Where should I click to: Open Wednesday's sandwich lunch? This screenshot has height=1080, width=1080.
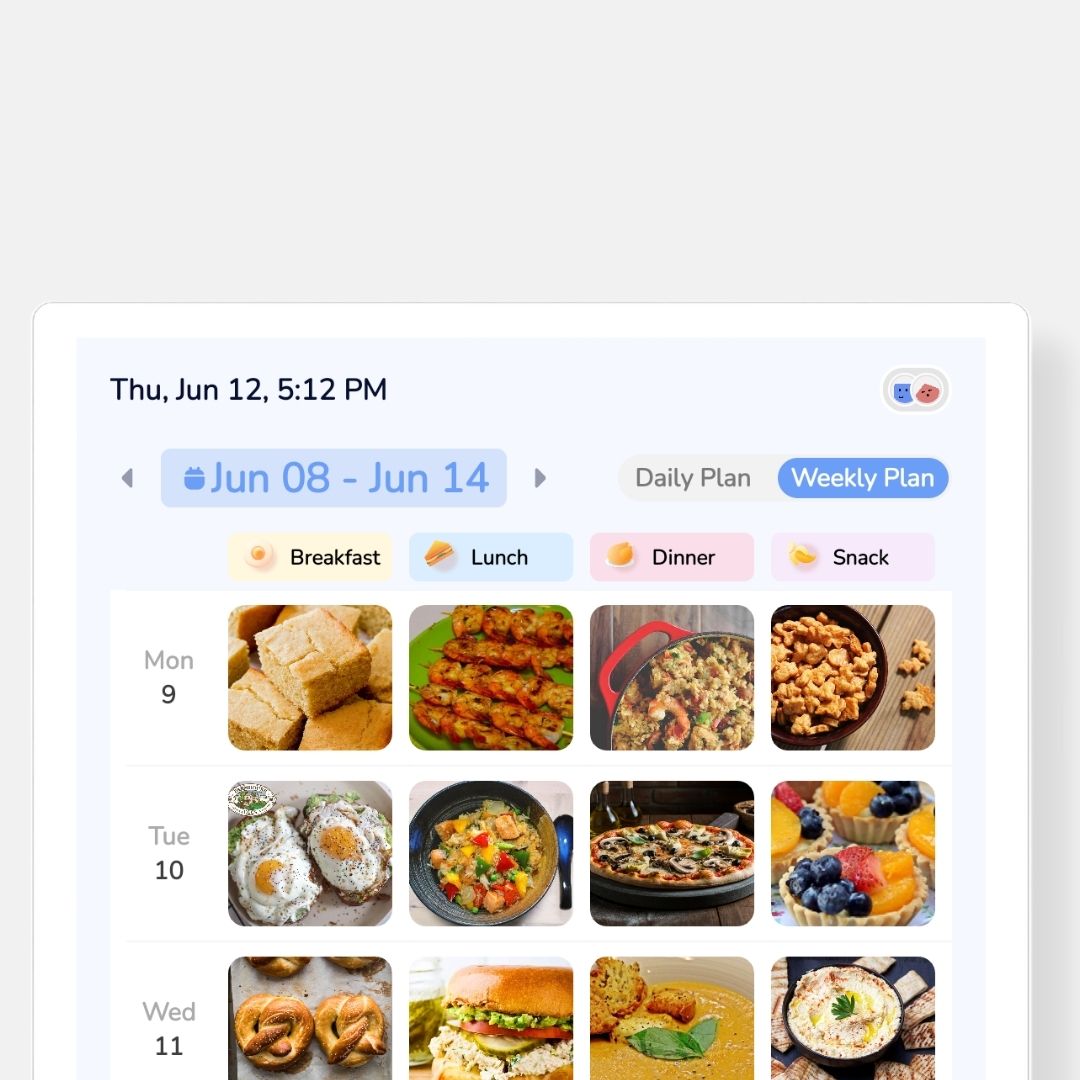(491, 1020)
